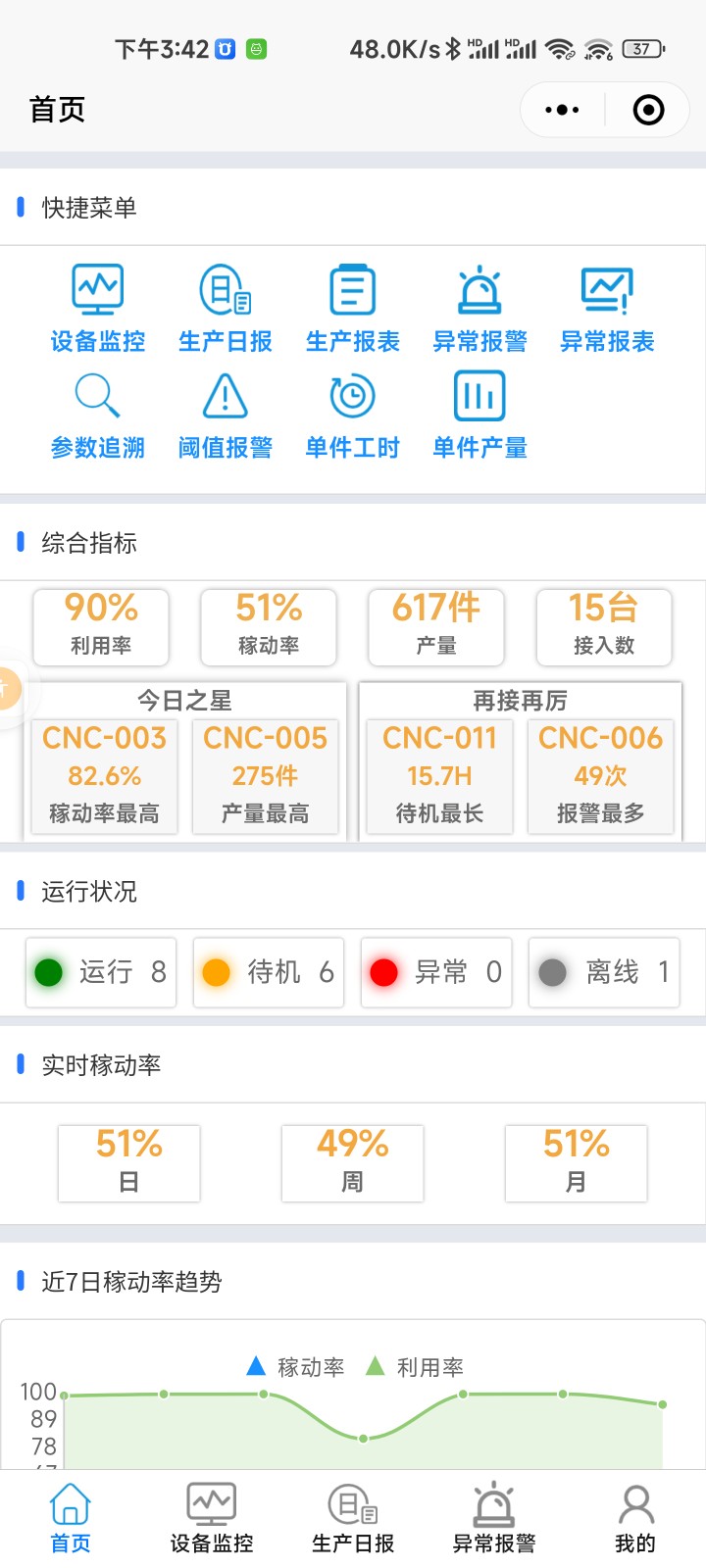
Task: View devices in 离线 status
Action: pos(604,972)
